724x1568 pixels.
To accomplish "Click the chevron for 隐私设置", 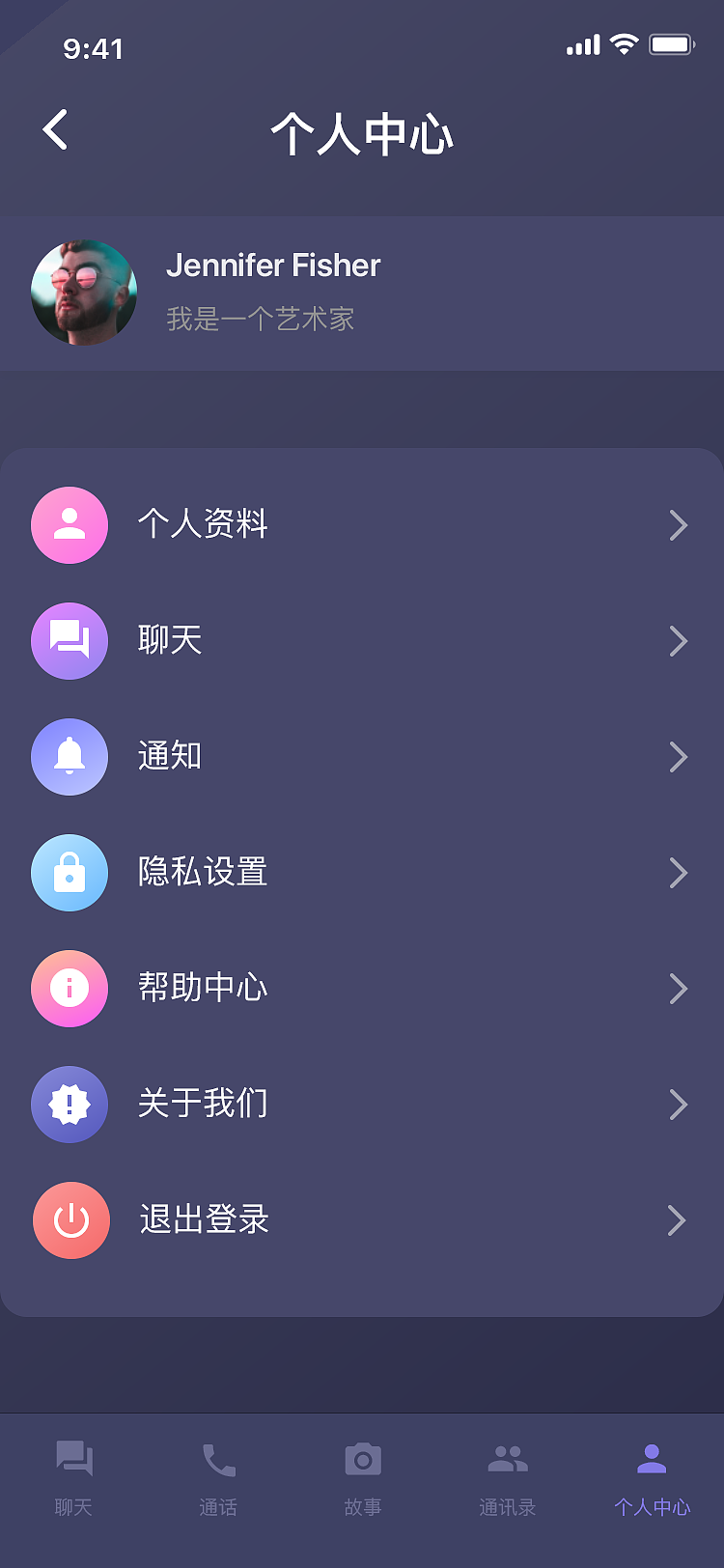I will click(x=677, y=872).
